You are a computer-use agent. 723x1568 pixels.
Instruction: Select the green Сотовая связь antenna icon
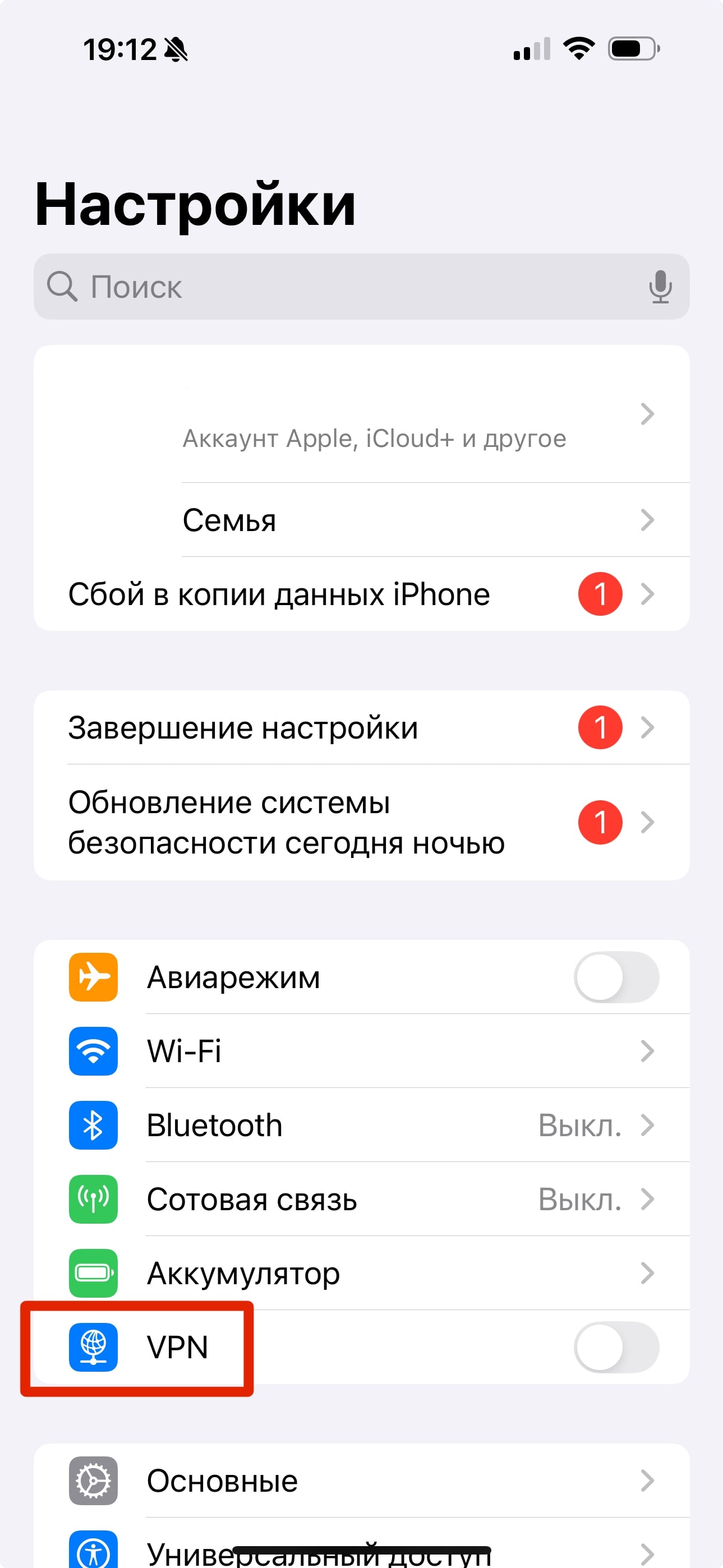click(93, 1200)
